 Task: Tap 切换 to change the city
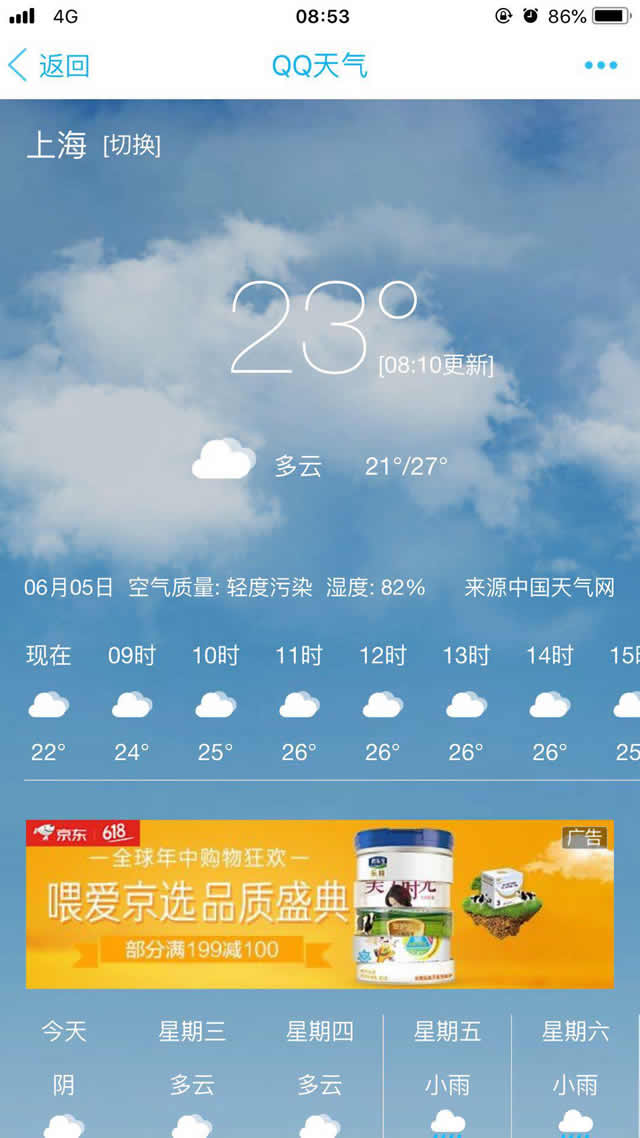click(x=131, y=145)
